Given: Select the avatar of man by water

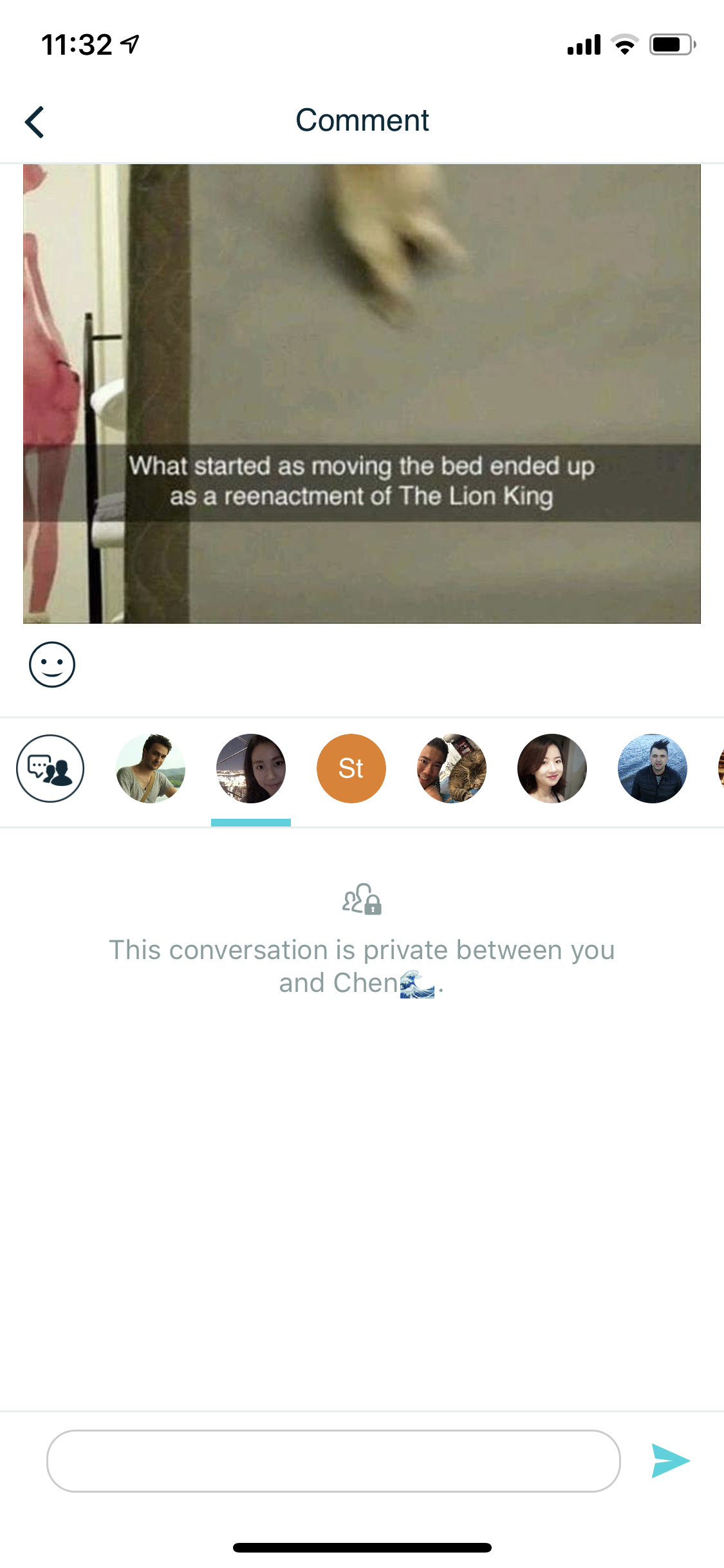Looking at the screenshot, I should click(653, 768).
